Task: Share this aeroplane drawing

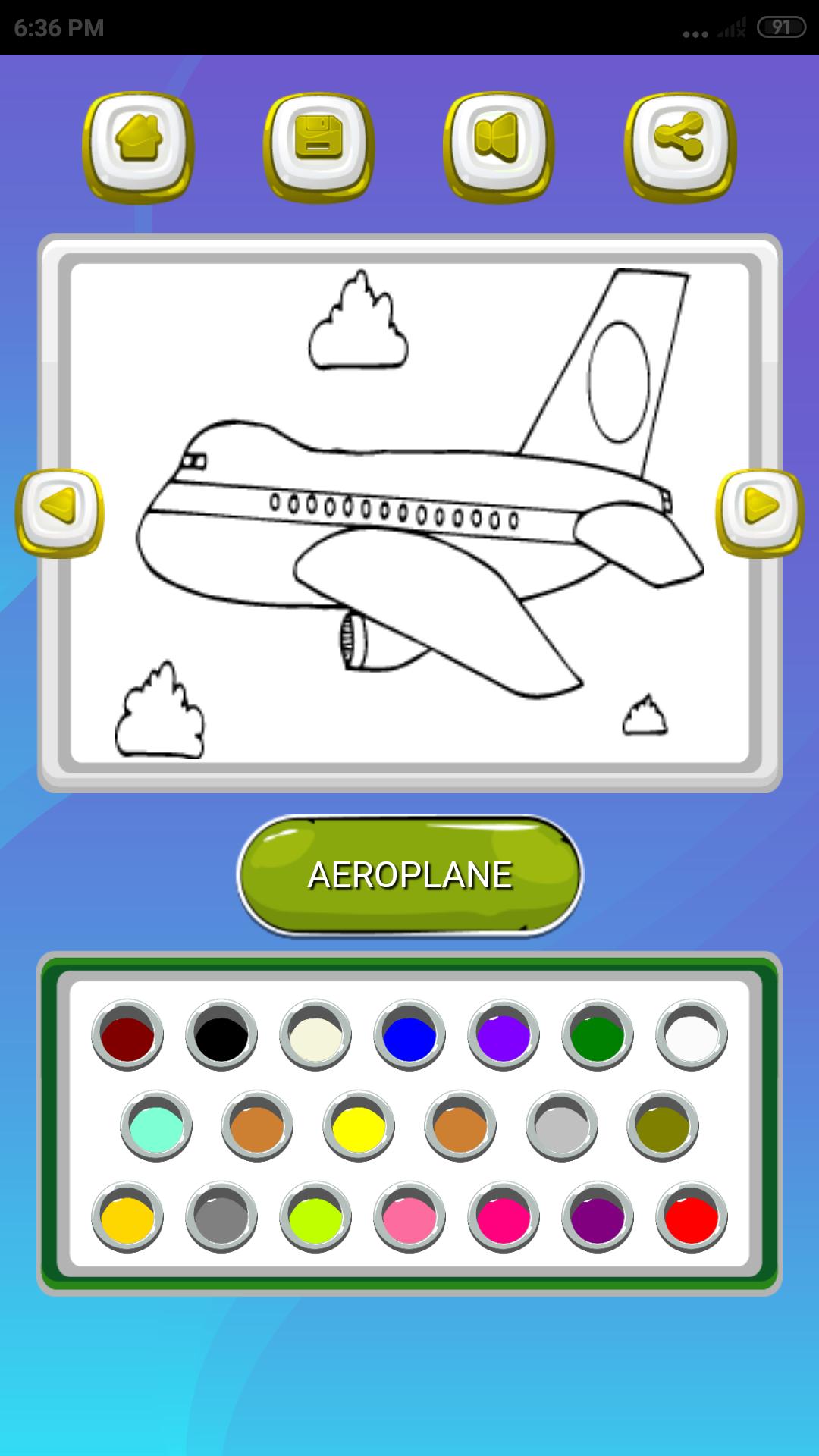Action: 680,147
